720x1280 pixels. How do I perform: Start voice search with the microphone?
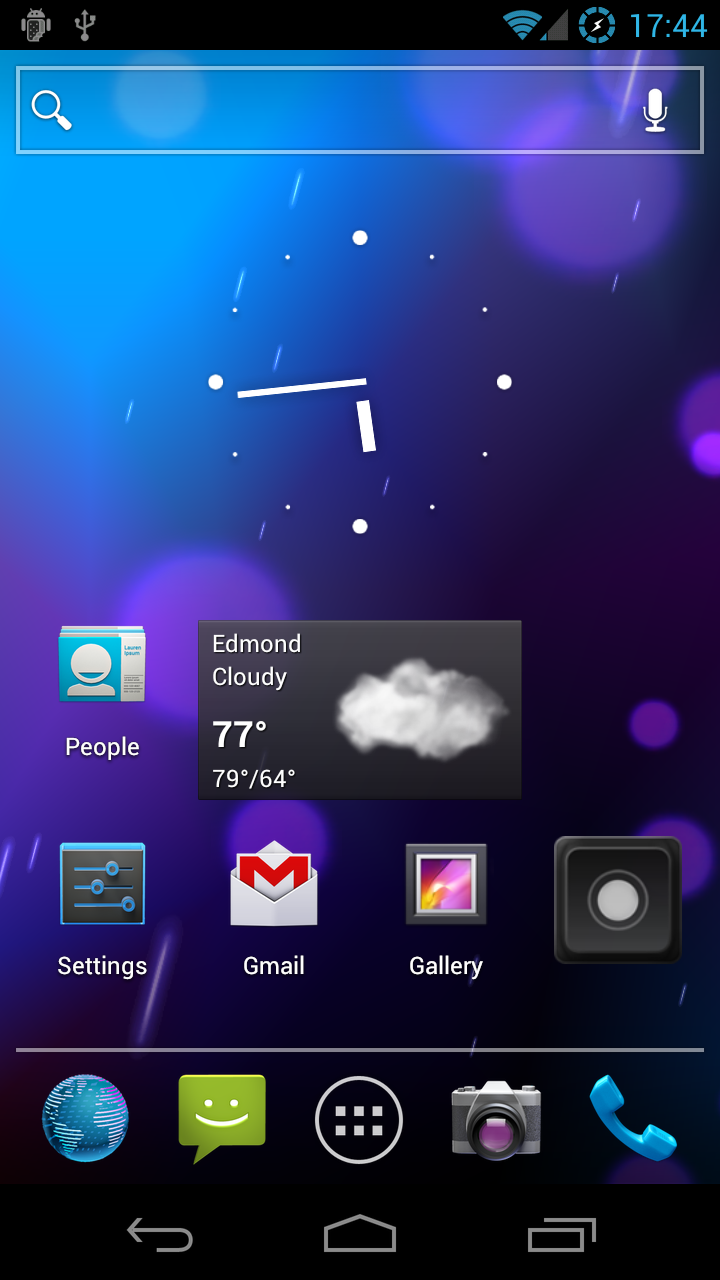tap(655, 110)
